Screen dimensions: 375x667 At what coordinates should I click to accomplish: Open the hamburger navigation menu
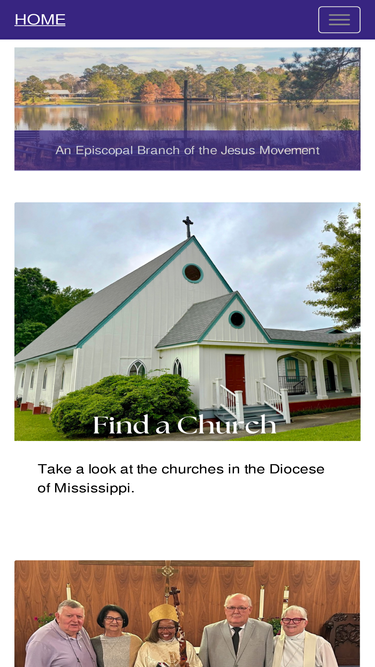[x=339, y=20]
